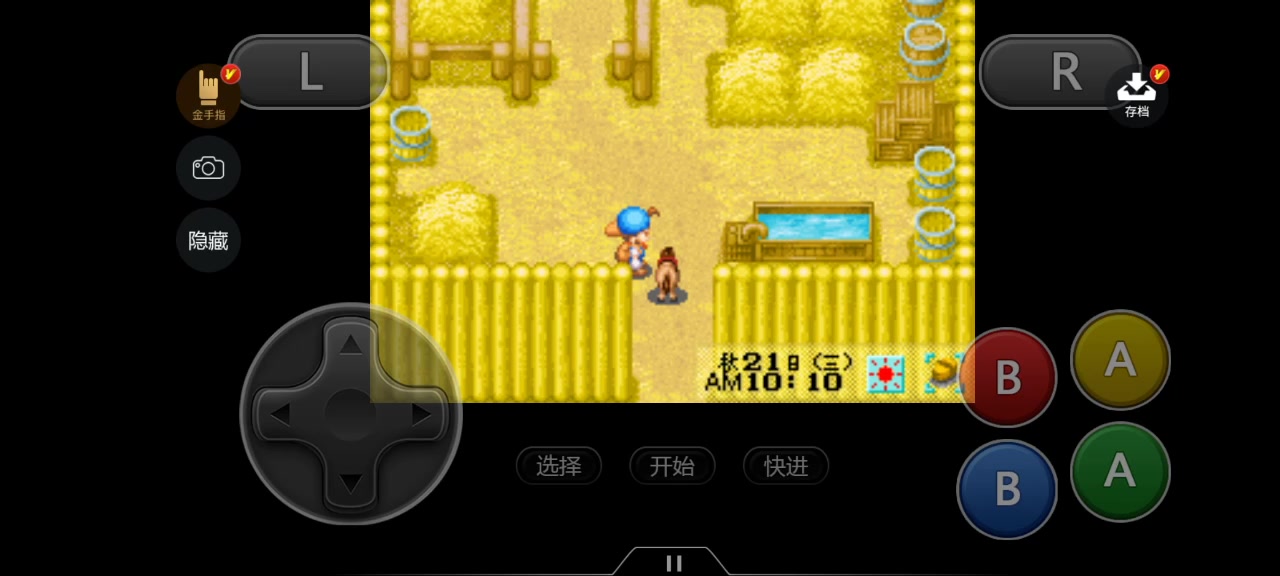
Task: Tap the blue B button
Action: 1007,489
